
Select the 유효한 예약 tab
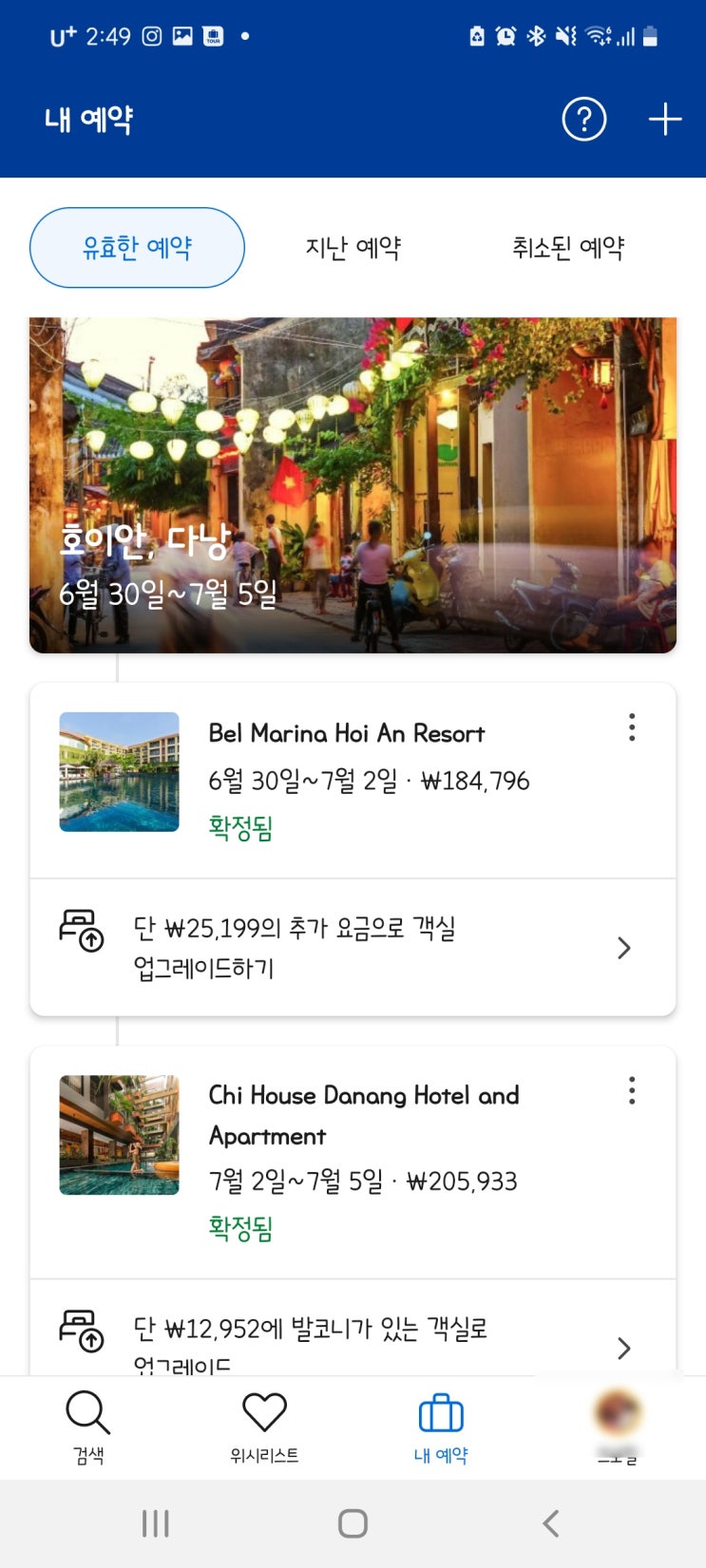pos(138,248)
